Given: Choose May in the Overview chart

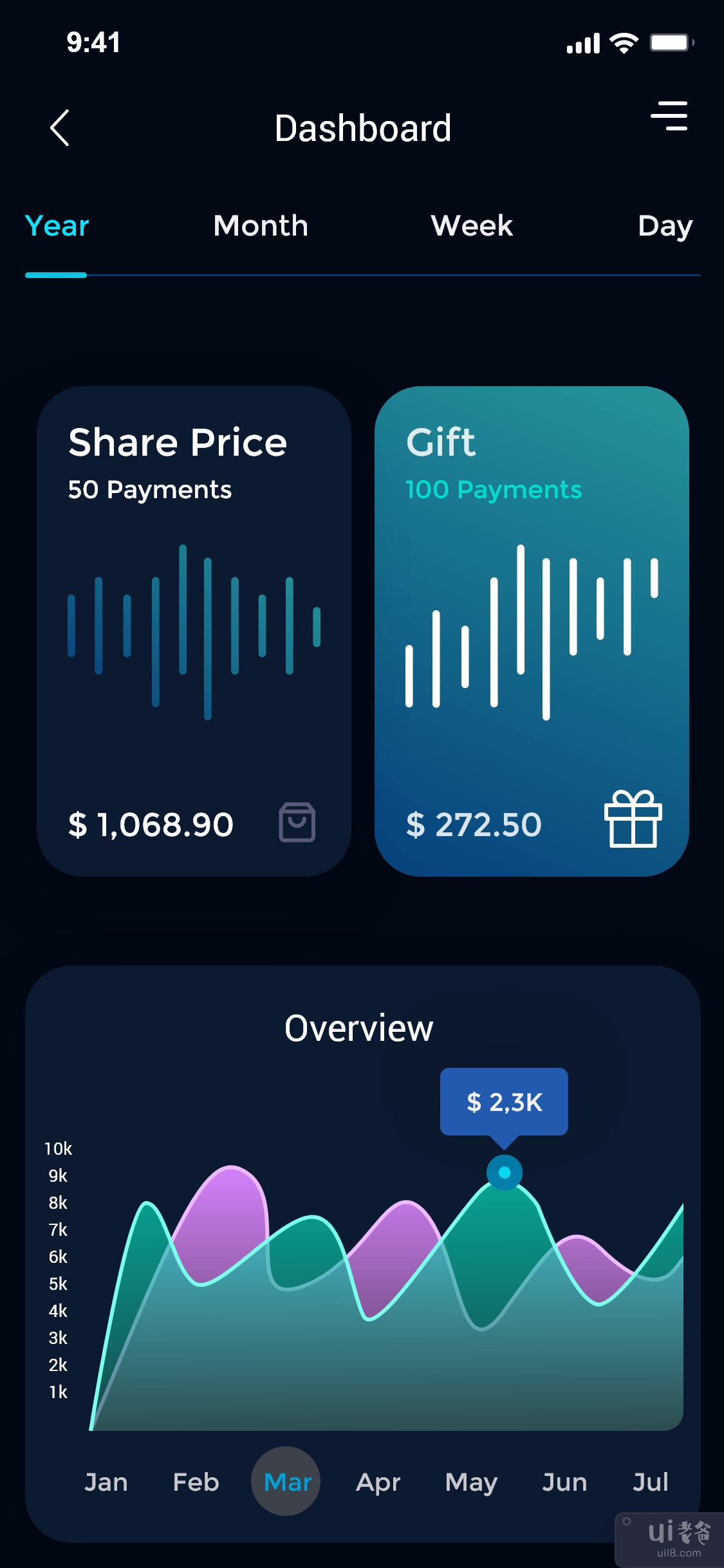Looking at the screenshot, I should coord(471,1482).
